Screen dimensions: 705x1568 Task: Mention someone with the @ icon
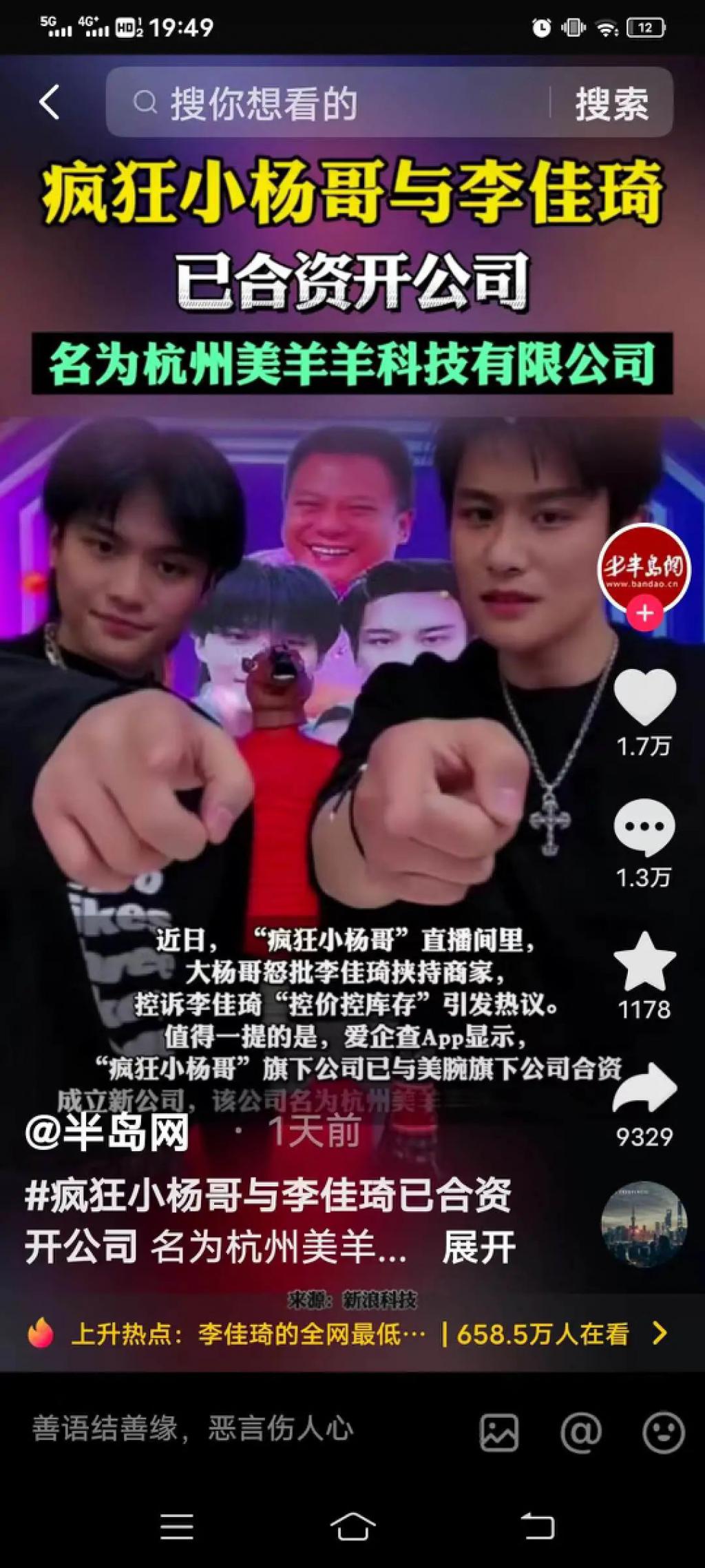click(580, 1432)
